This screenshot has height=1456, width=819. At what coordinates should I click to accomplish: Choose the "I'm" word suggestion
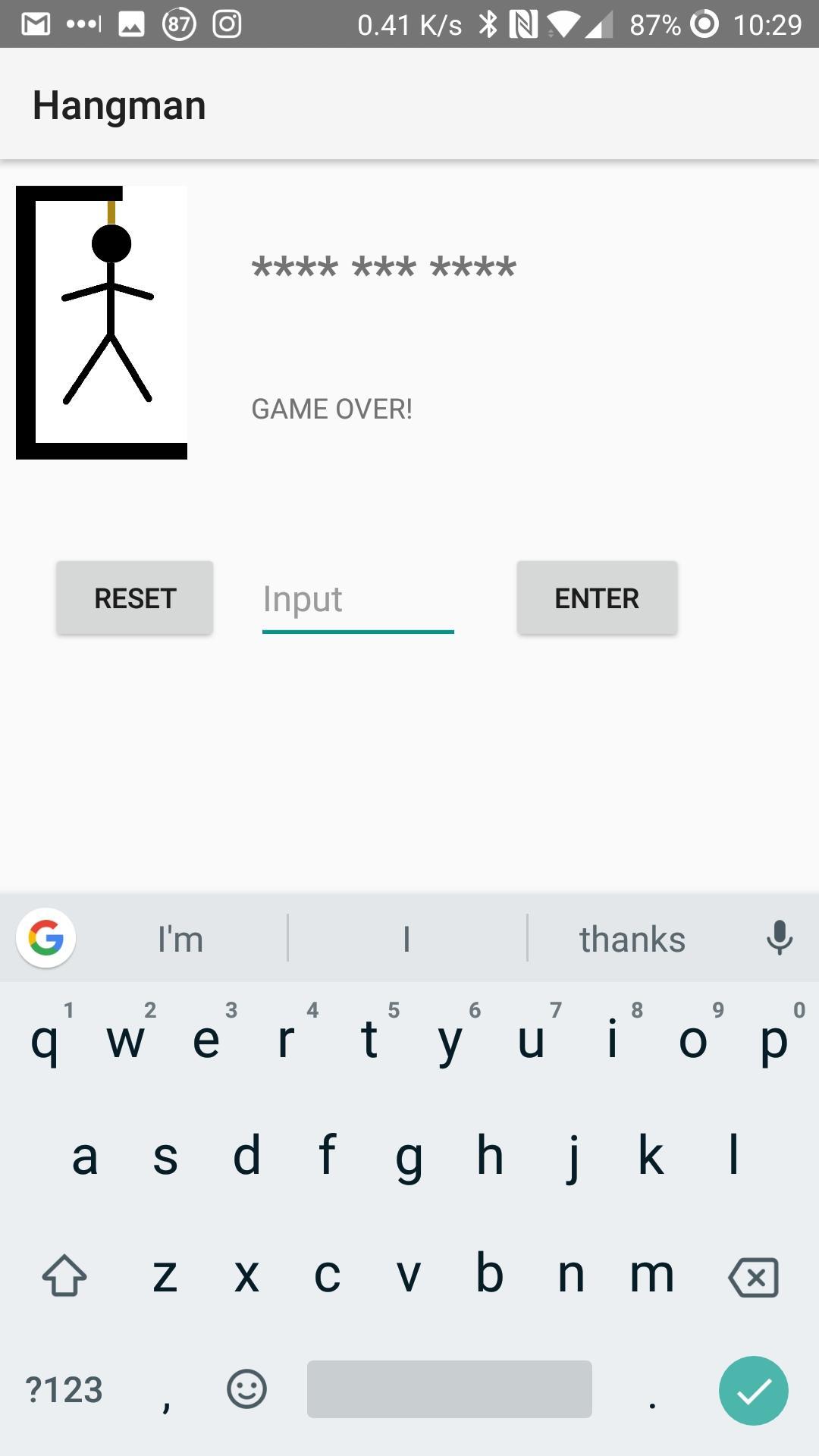pyautogui.click(x=180, y=939)
